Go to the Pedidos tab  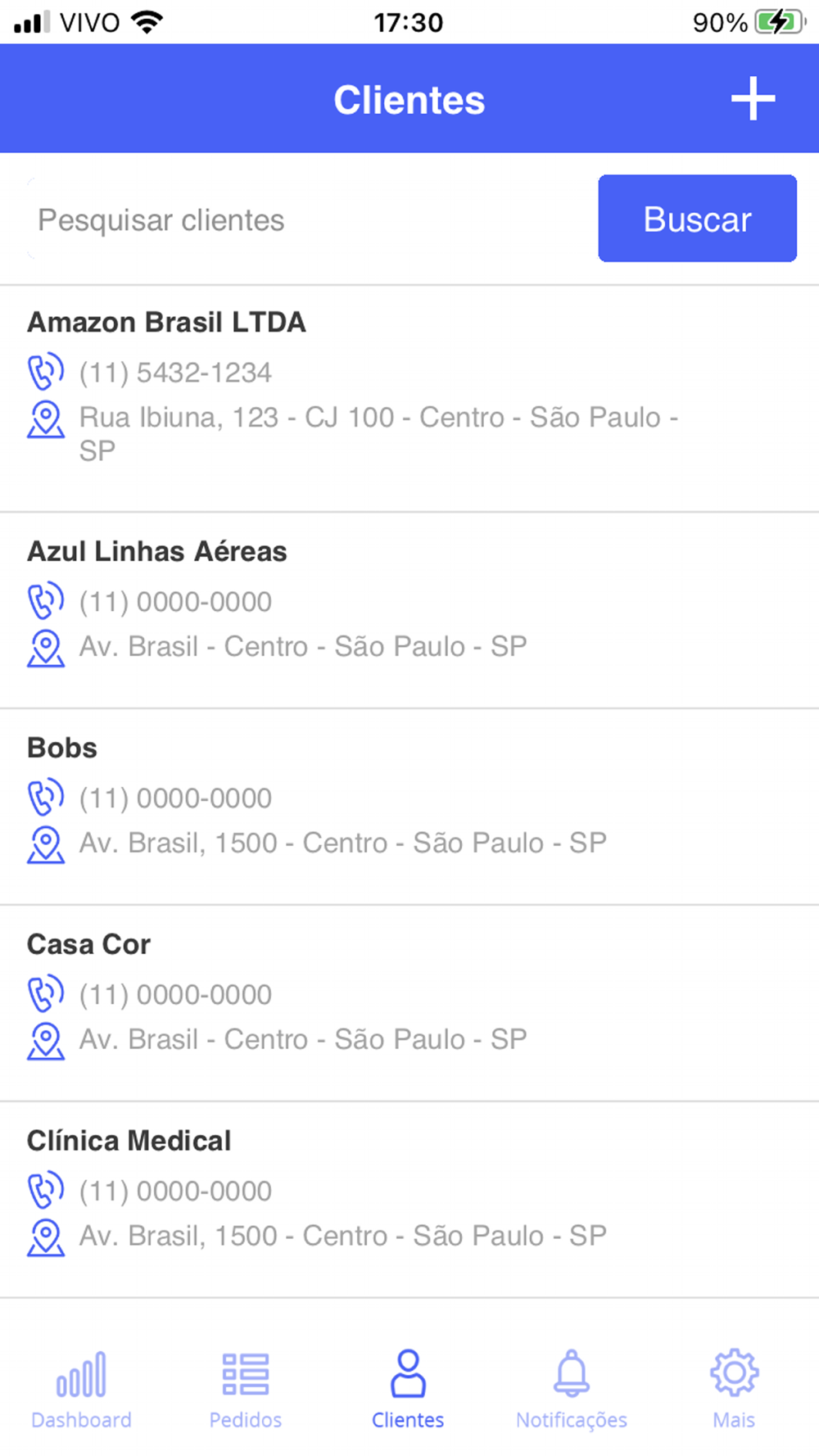click(245, 1389)
